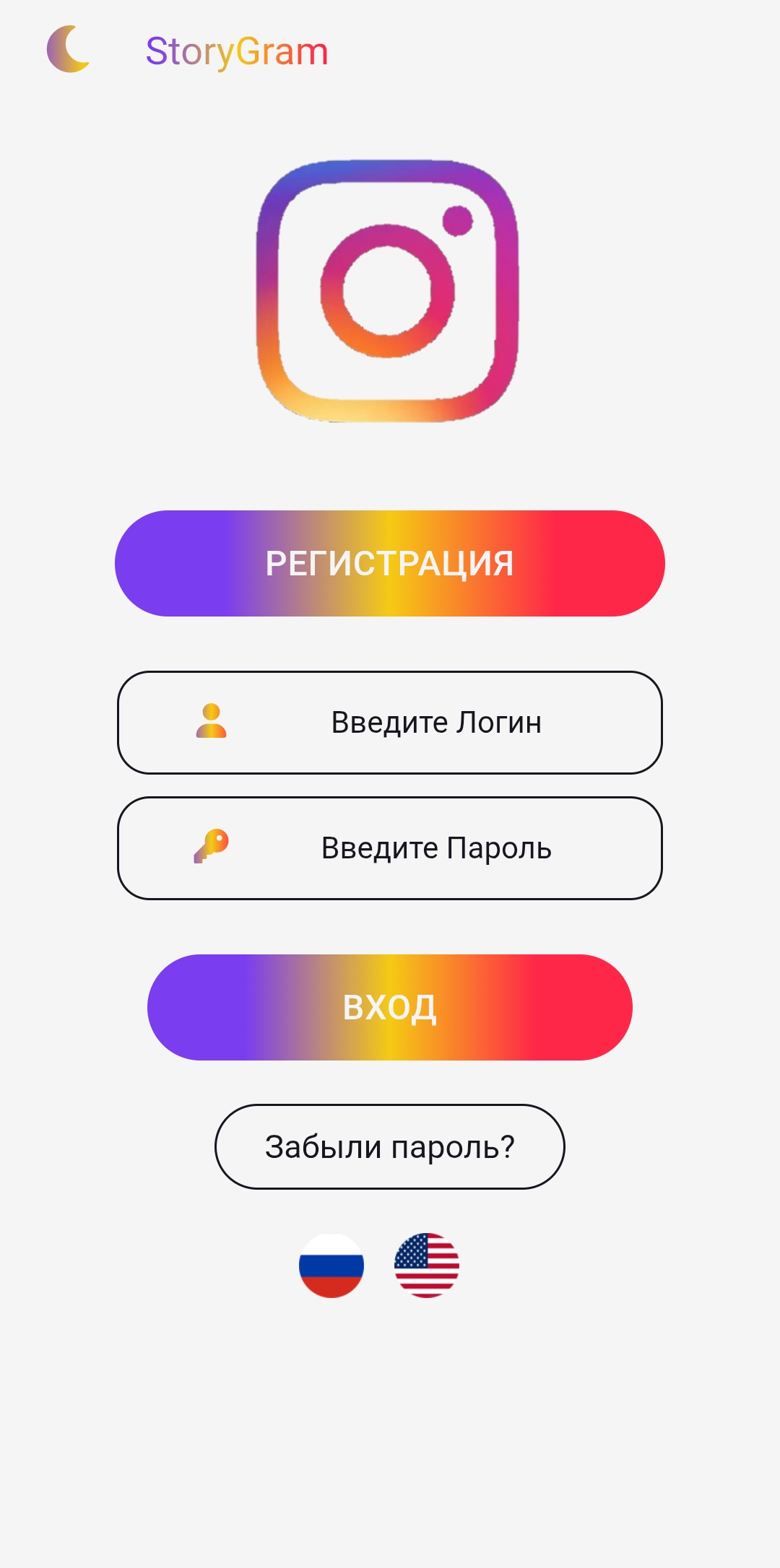Viewport: 780px width, 1568px height.
Task: Focus the Введите Логин field
Action: 435,723
